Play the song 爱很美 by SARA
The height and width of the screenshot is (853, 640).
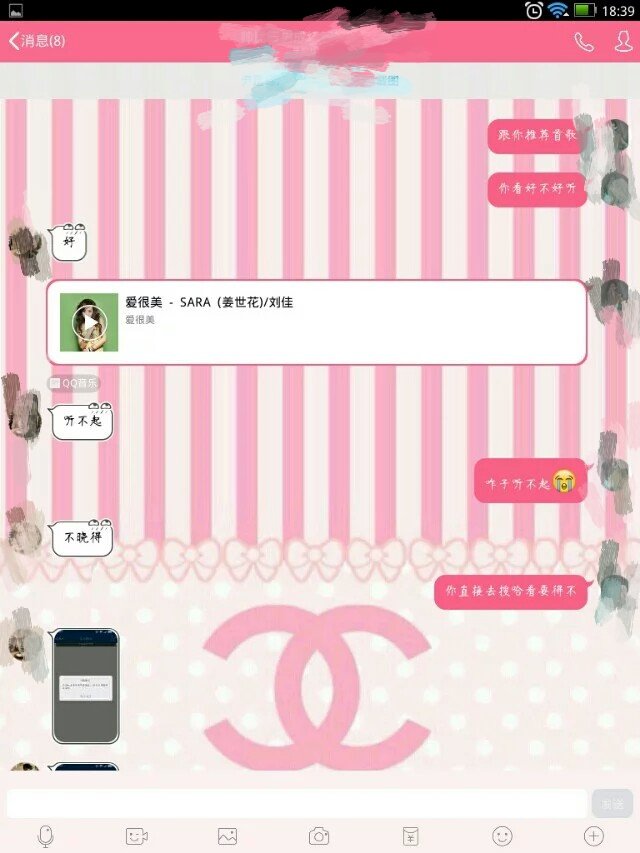point(89,323)
